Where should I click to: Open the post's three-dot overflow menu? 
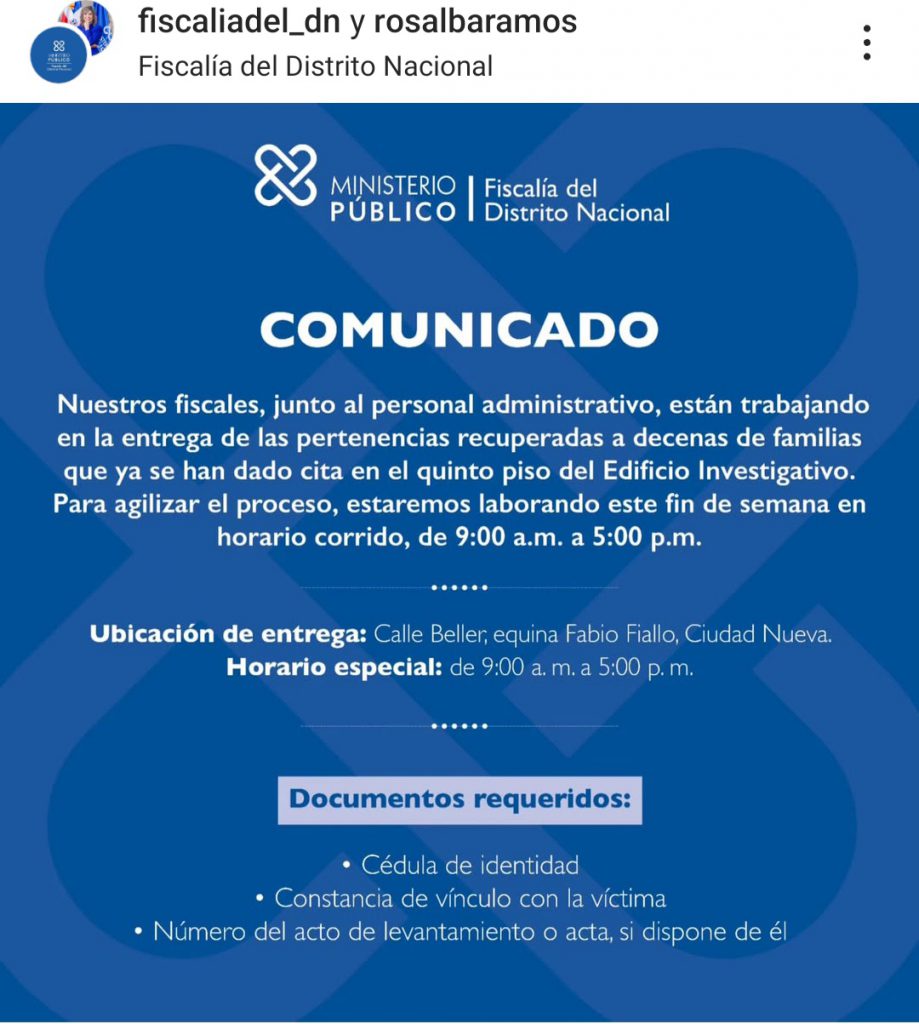pyautogui.click(x=866, y=43)
